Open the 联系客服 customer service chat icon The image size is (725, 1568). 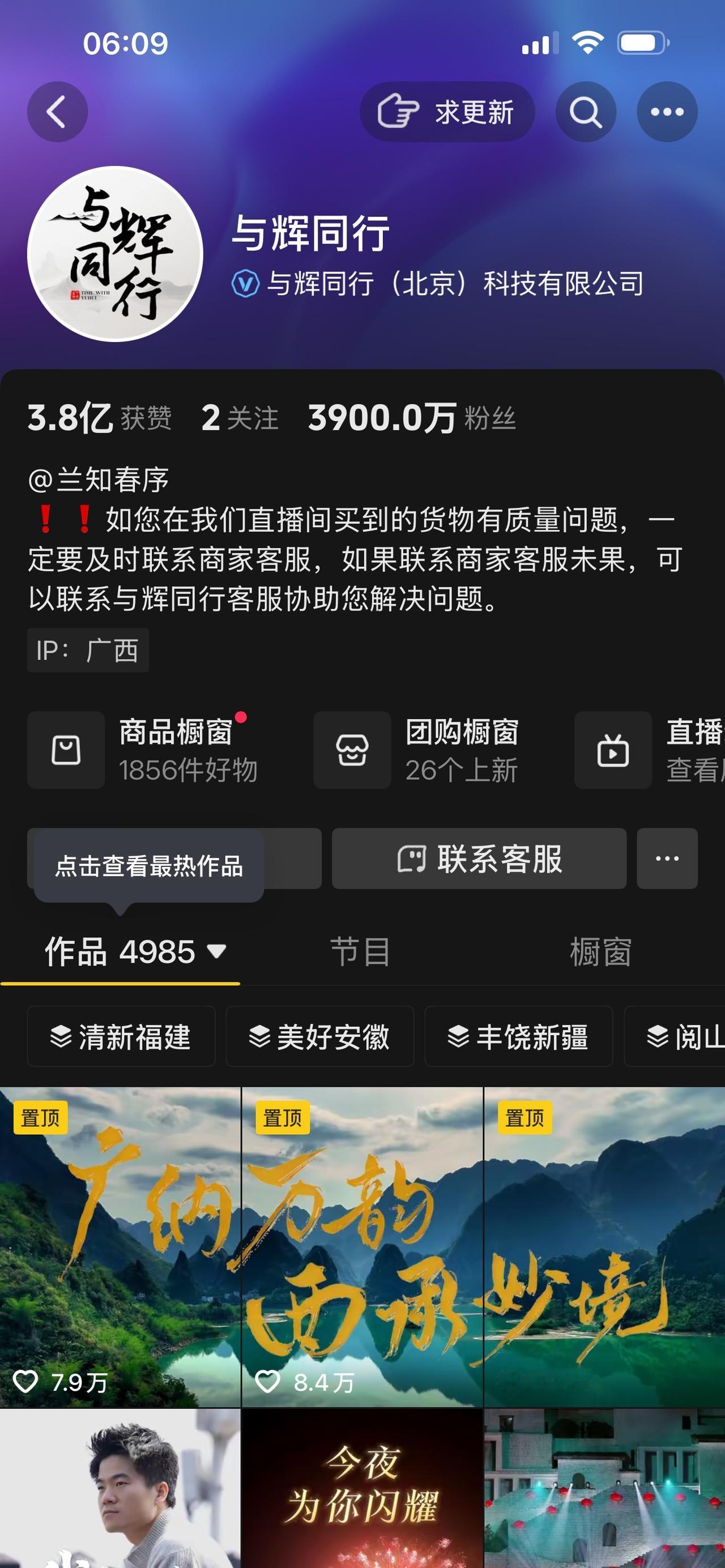[x=416, y=859]
